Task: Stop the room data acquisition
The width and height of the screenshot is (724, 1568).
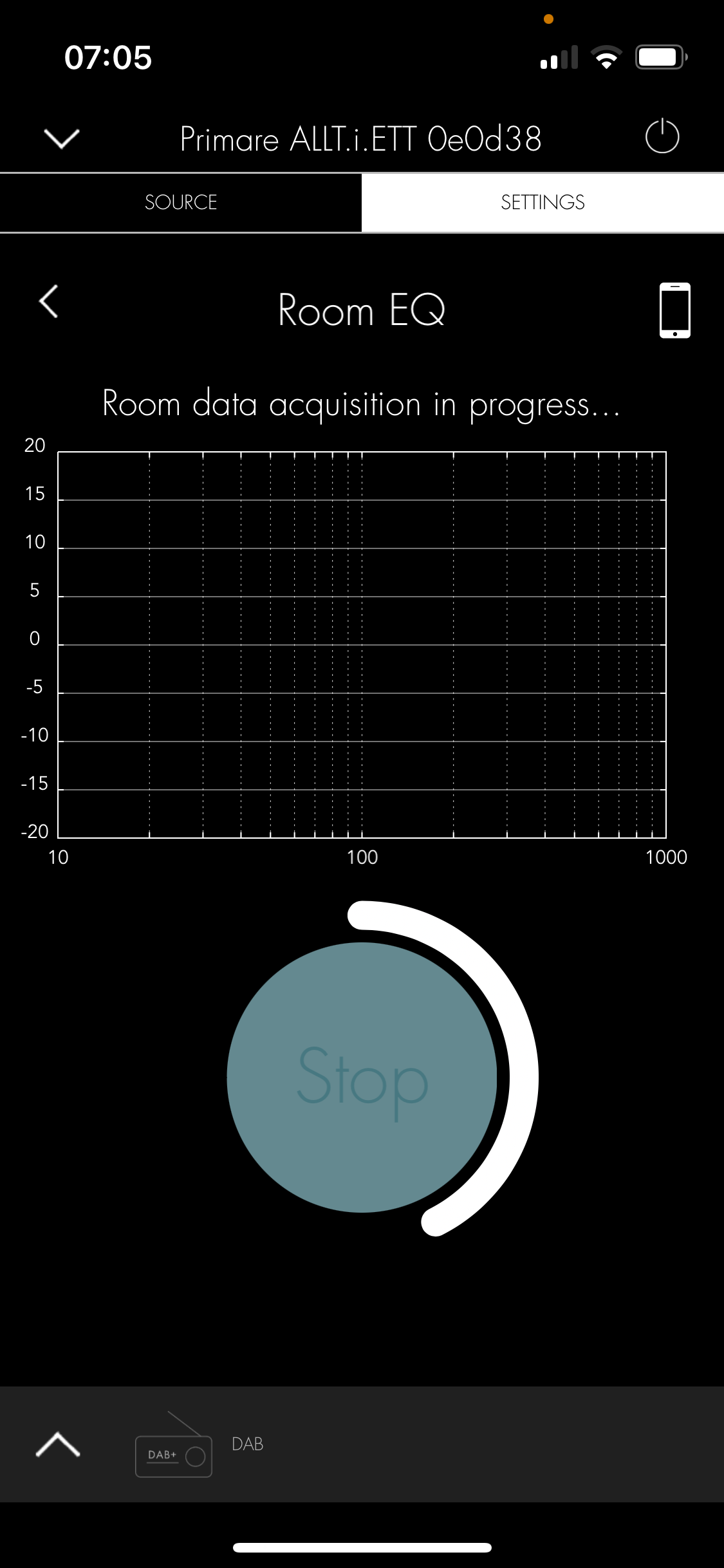Action: click(x=362, y=1077)
